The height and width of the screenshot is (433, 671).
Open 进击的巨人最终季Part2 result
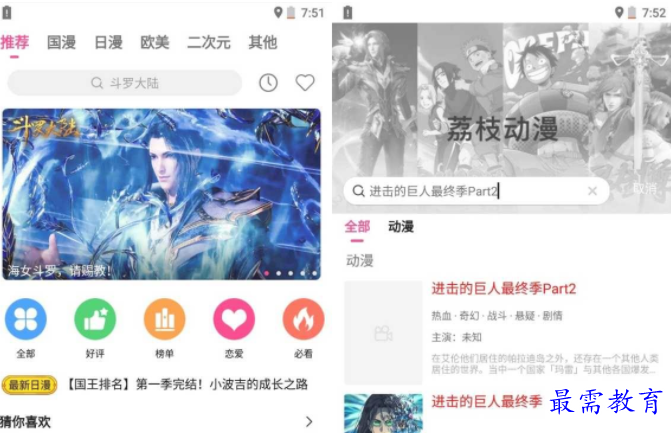click(x=504, y=289)
